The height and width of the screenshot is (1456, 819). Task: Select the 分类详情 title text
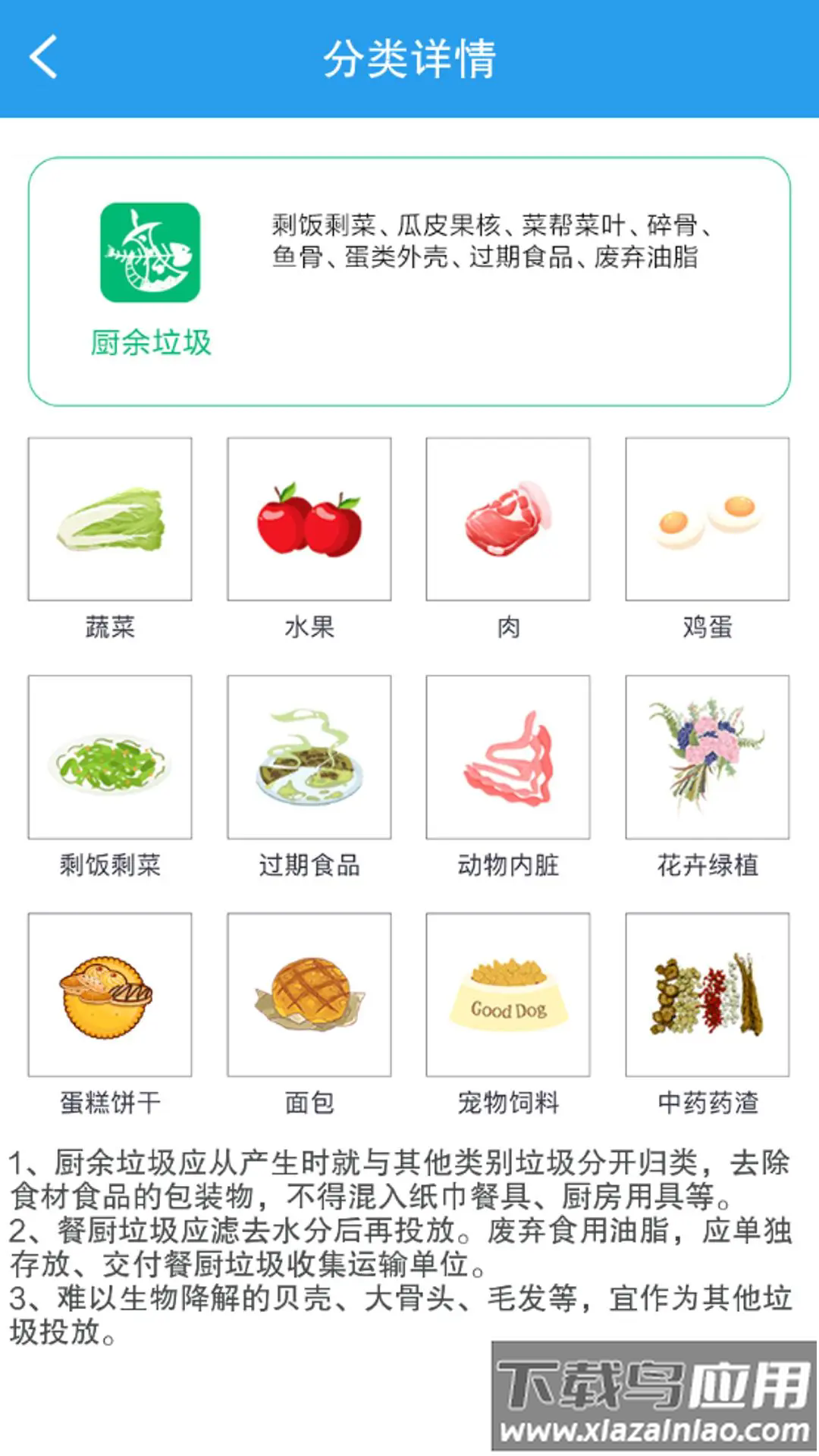coord(409,61)
